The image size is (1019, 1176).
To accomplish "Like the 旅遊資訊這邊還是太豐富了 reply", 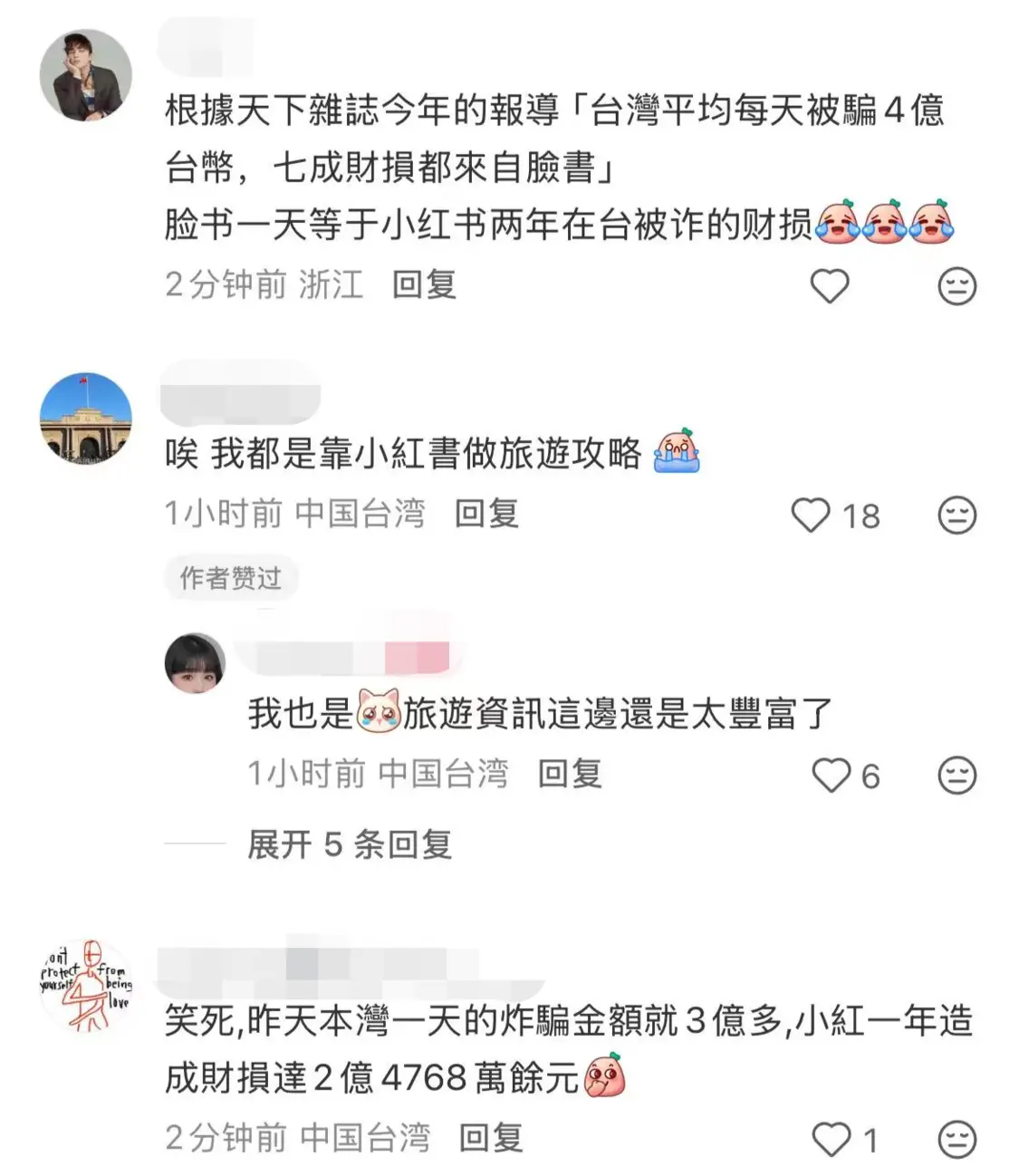I will [831, 775].
